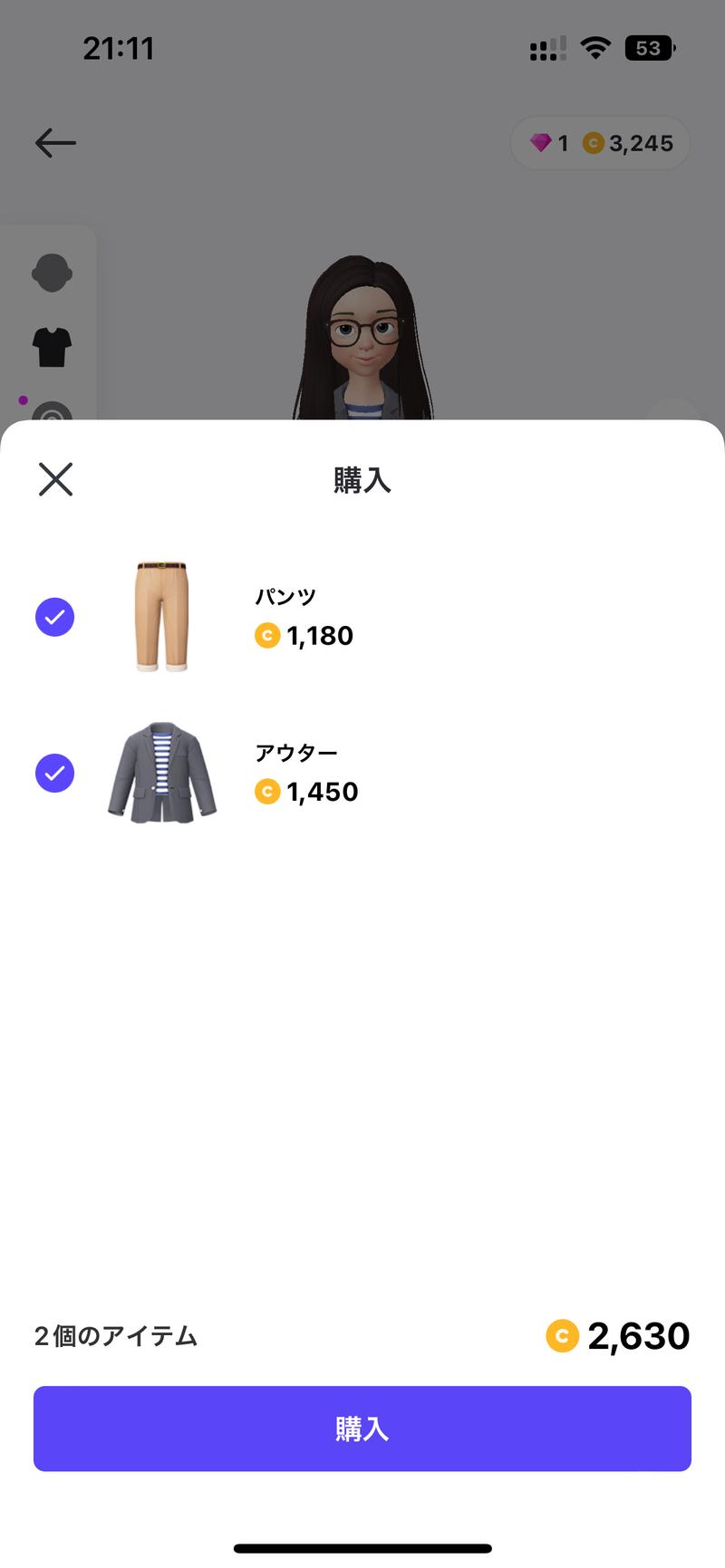Viewport: 725px width, 1568px height.
Task: Tap the 購入 header of the purchase sheet
Action: click(x=362, y=480)
